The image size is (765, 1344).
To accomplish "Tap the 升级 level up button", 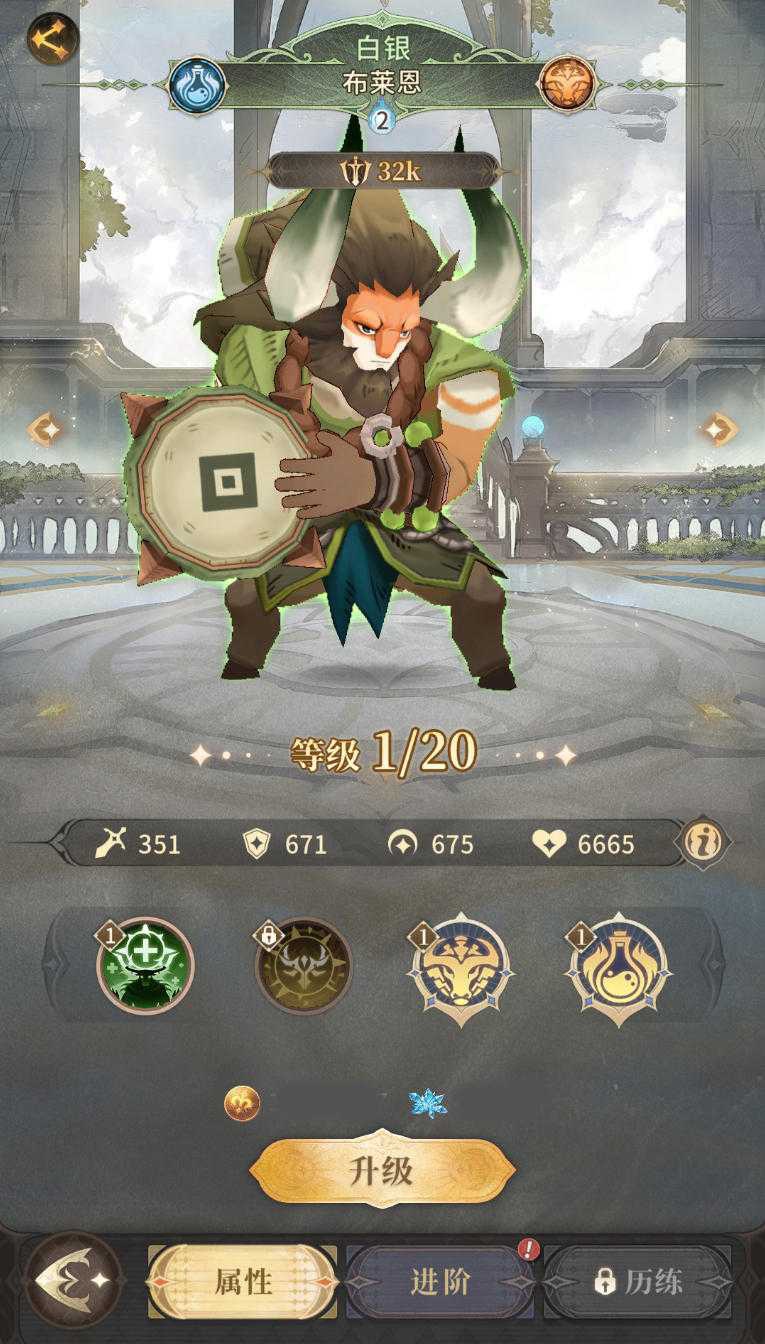I will pos(382,1170).
